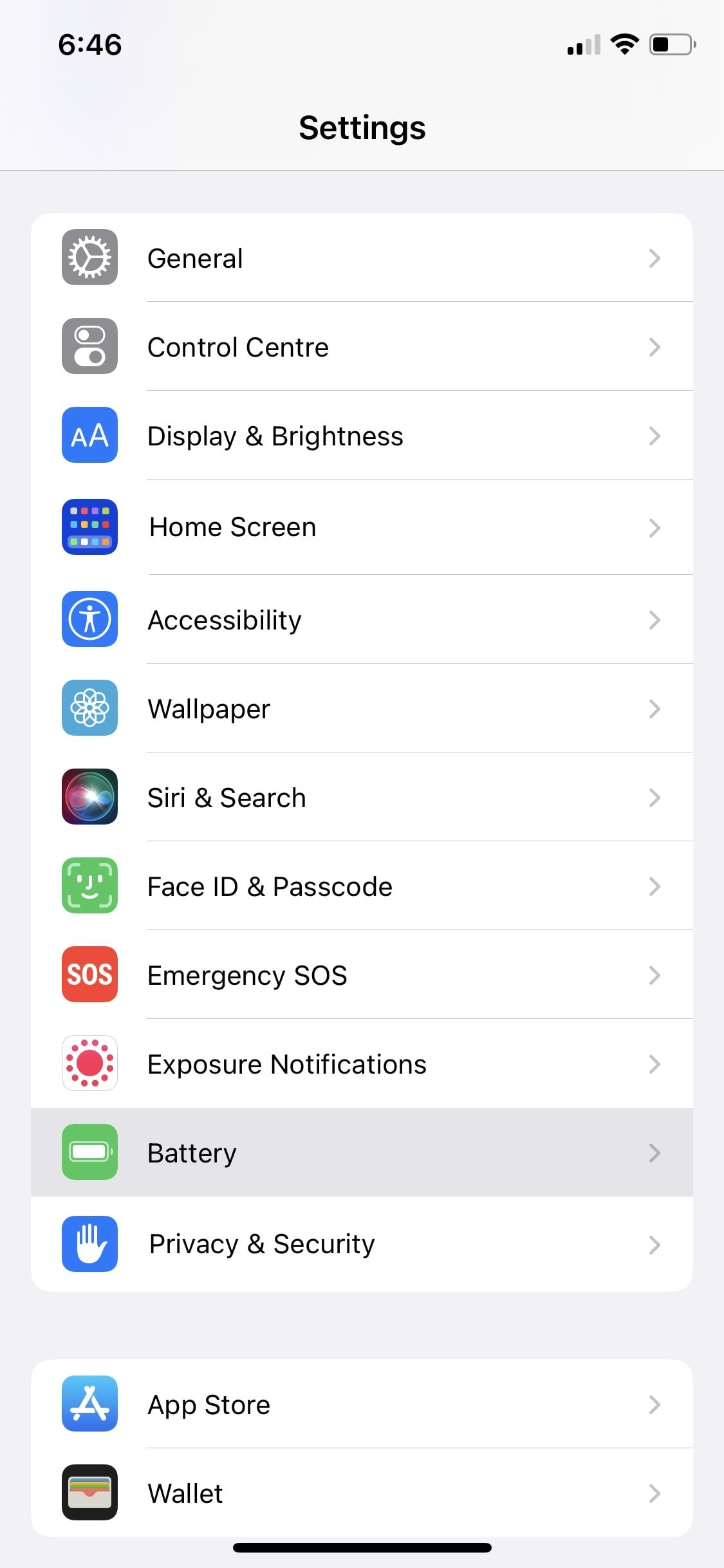The width and height of the screenshot is (724, 1568).
Task: Open App Store settings
Action: point(362,1404)
